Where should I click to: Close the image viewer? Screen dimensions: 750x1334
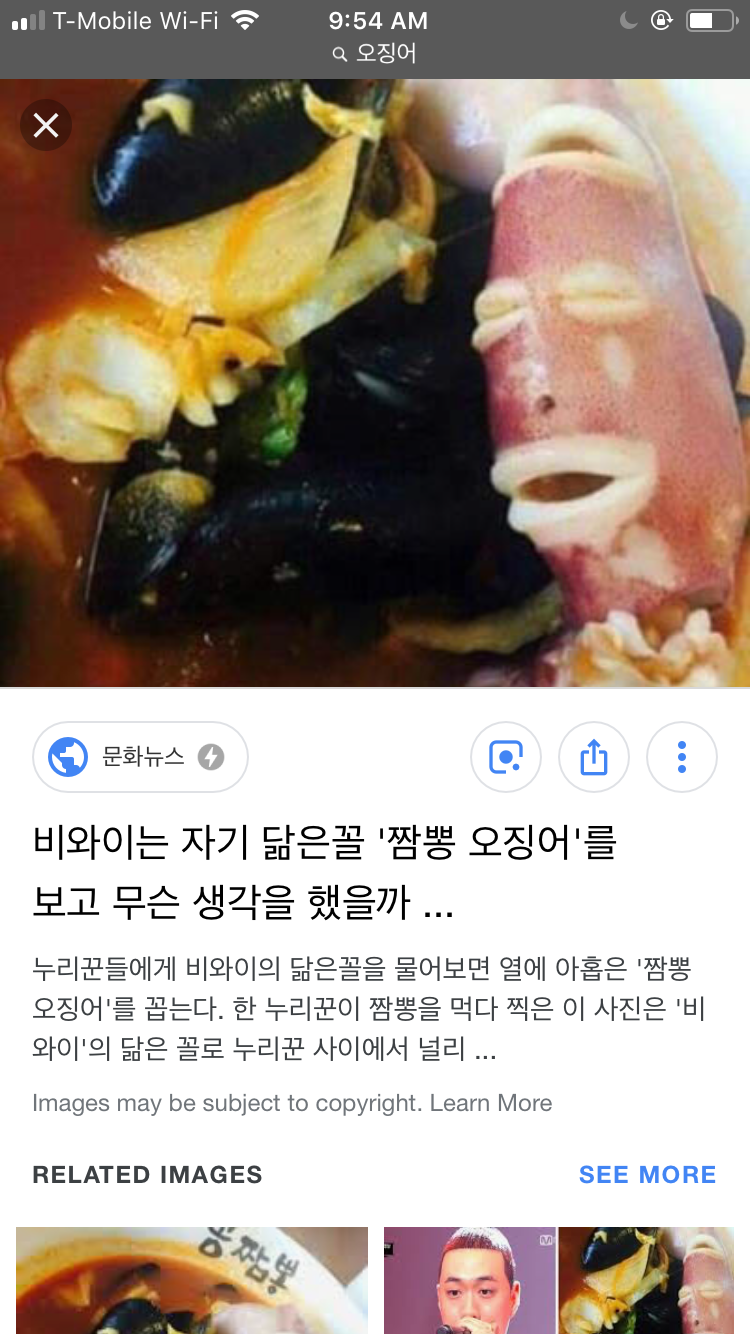coord(46,125)
